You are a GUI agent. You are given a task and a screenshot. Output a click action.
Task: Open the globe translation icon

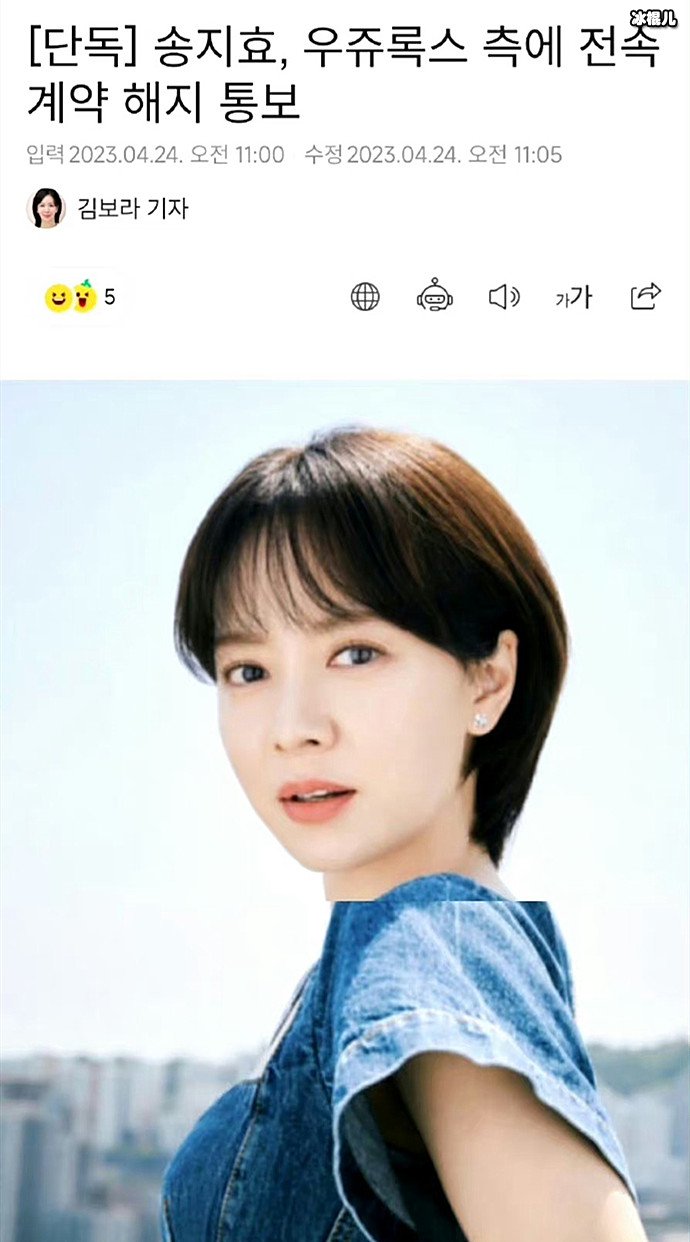coord(365,297)
